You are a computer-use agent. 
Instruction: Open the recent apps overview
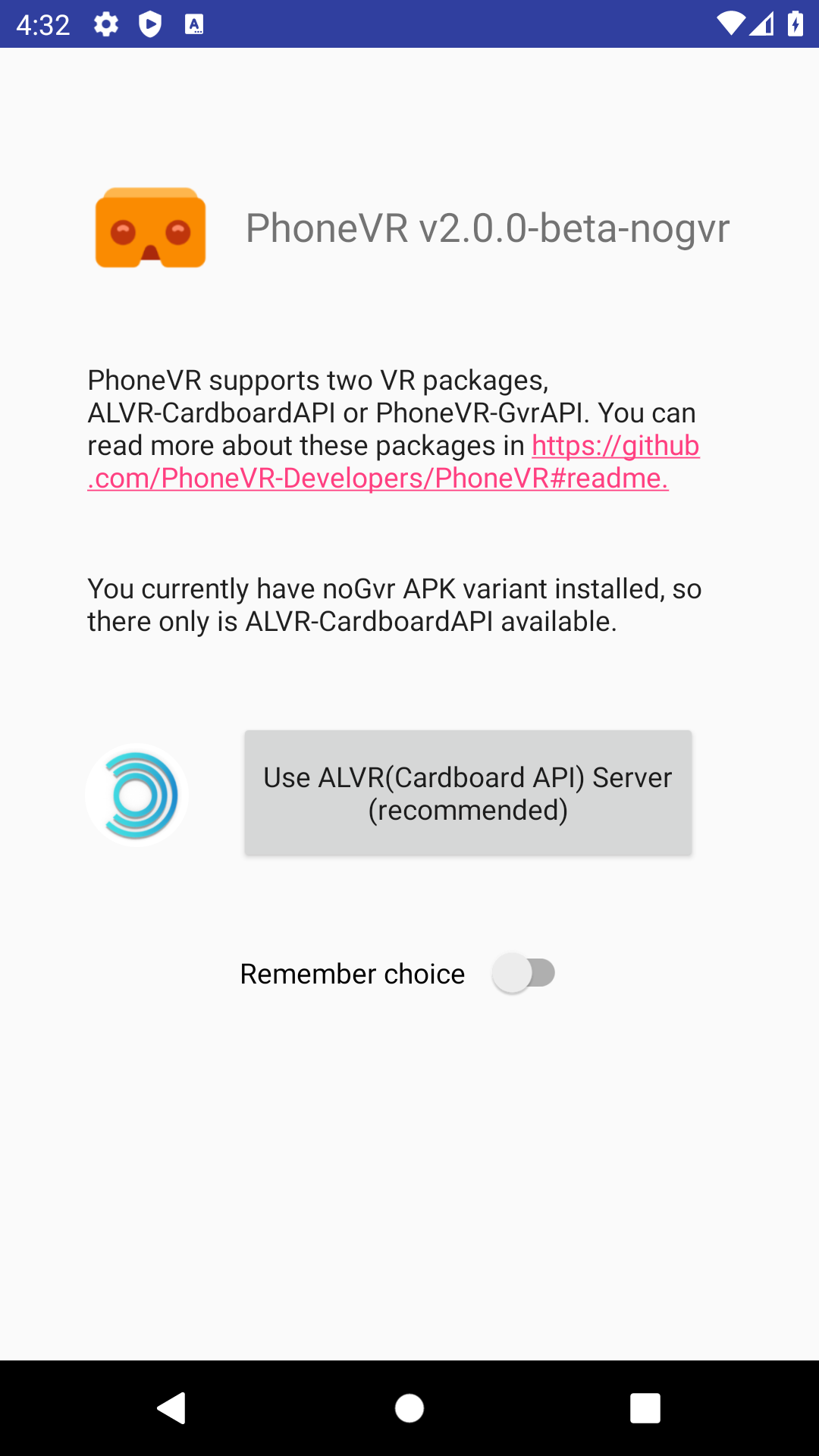pos(645,1408)
